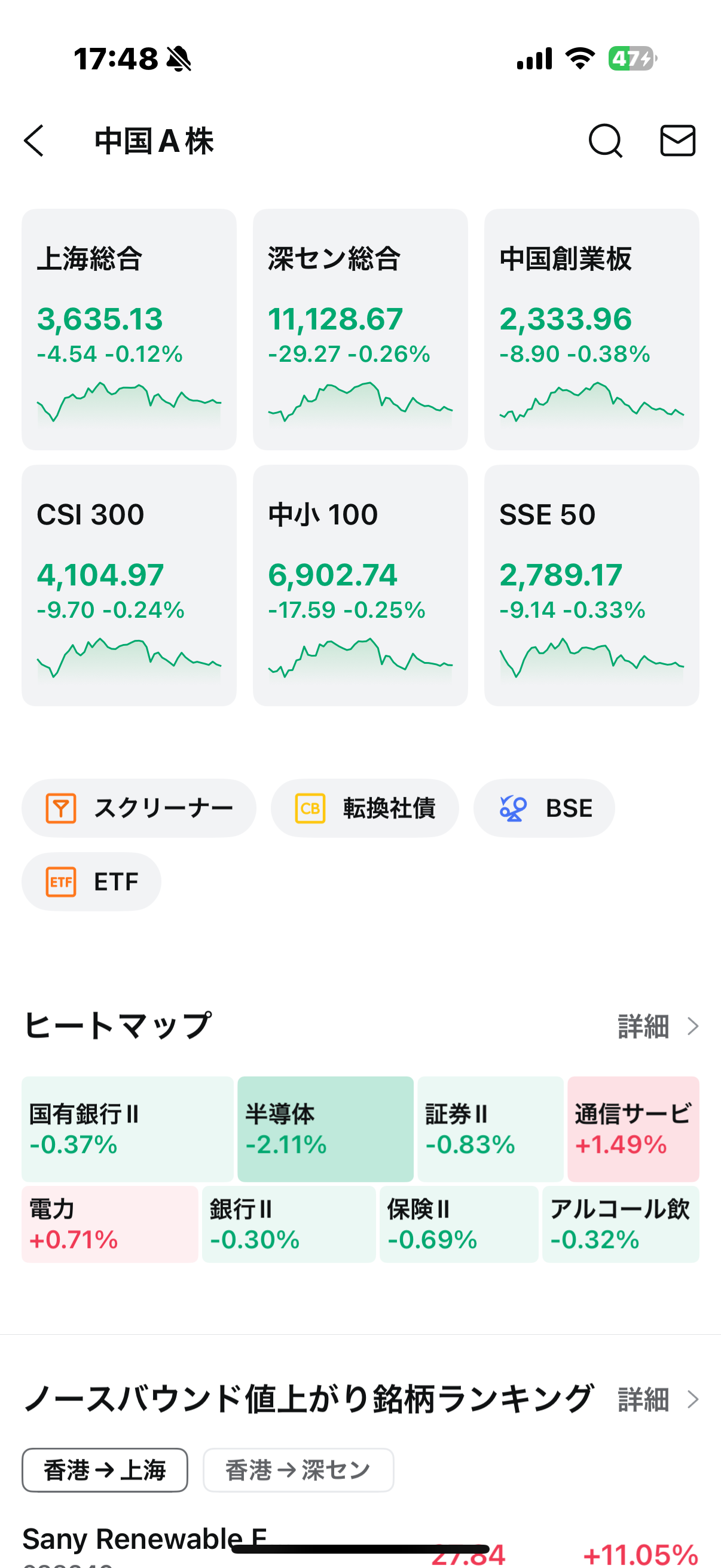The image size is (721, 1568).
Task: Open the ETF chip
Action: click(91, 881)
